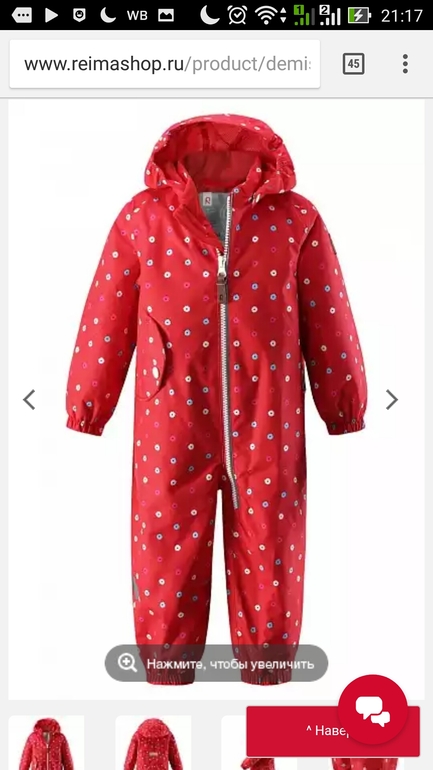Select the second thumbnail showing back view
The image size is (433, 770).
153,742
